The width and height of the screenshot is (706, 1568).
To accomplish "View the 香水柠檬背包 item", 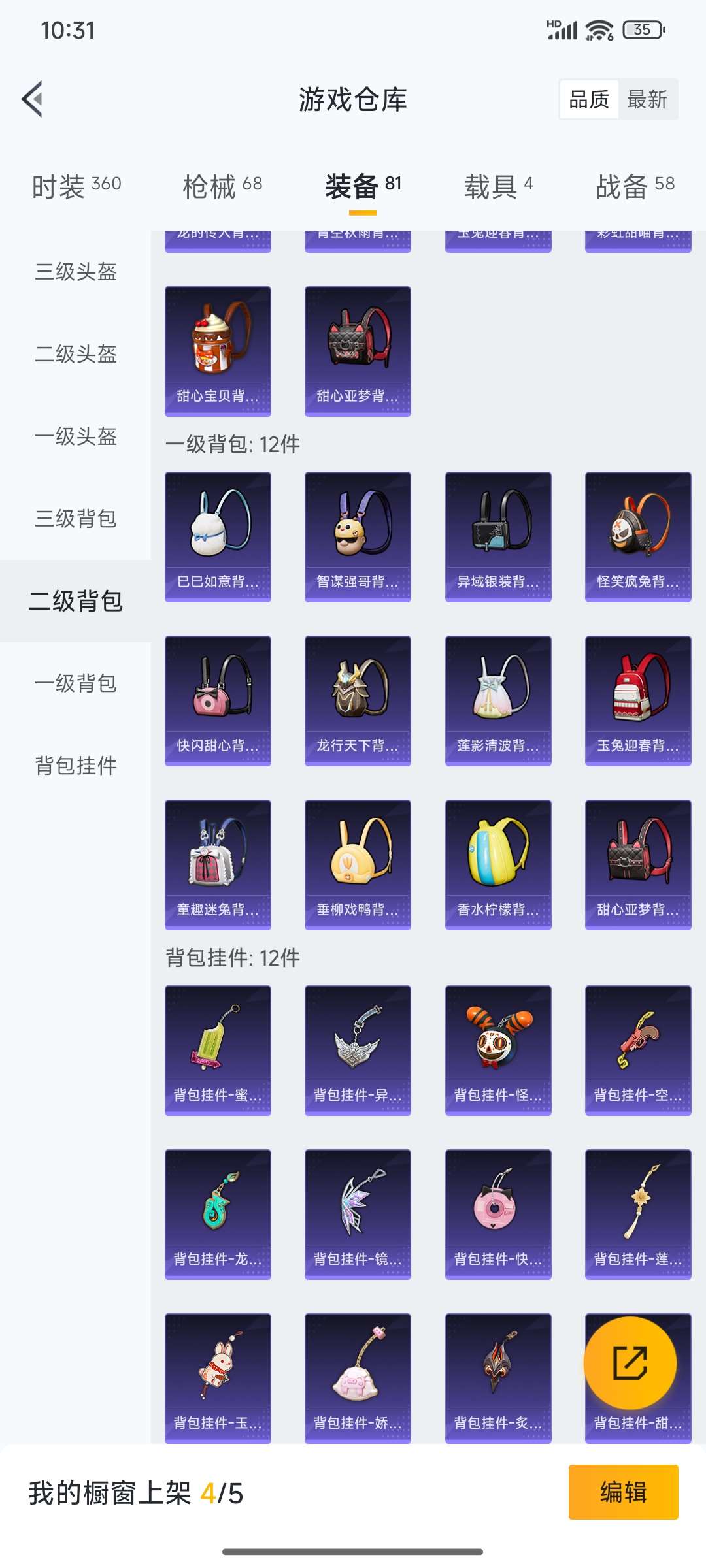I will (498, 864).
